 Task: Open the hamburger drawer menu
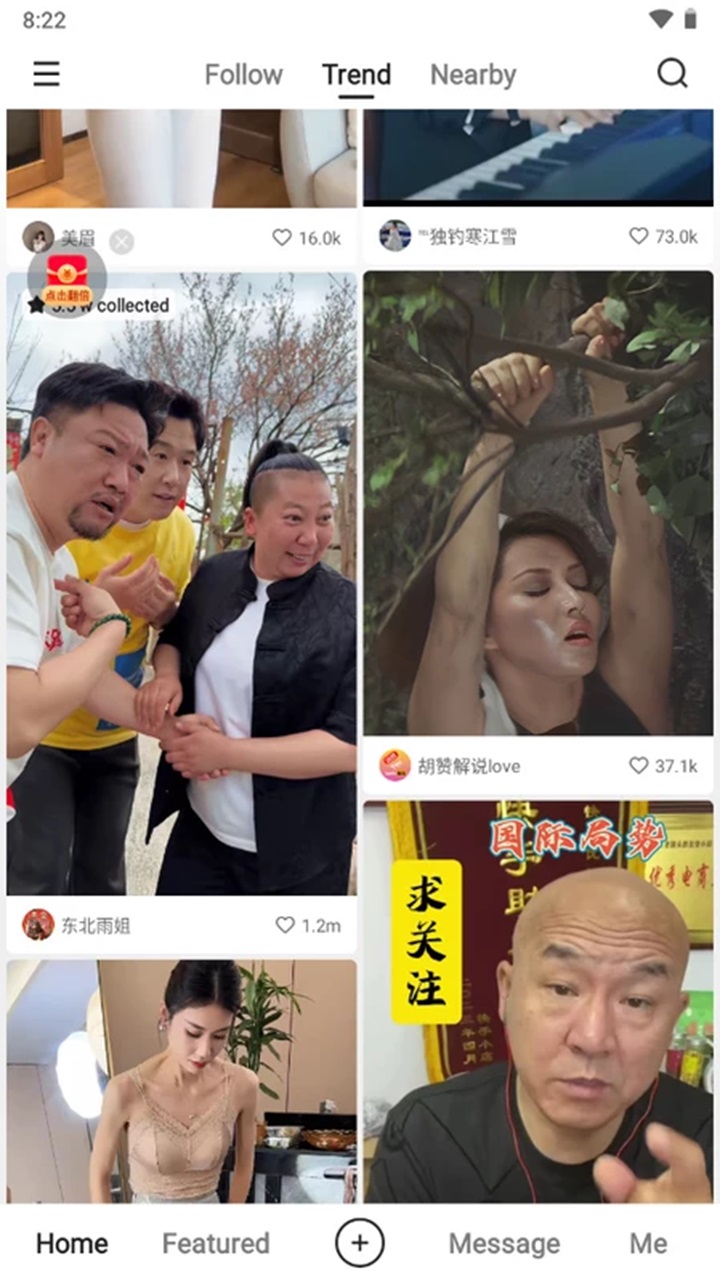pyautogui.click(x=46, y=74)
